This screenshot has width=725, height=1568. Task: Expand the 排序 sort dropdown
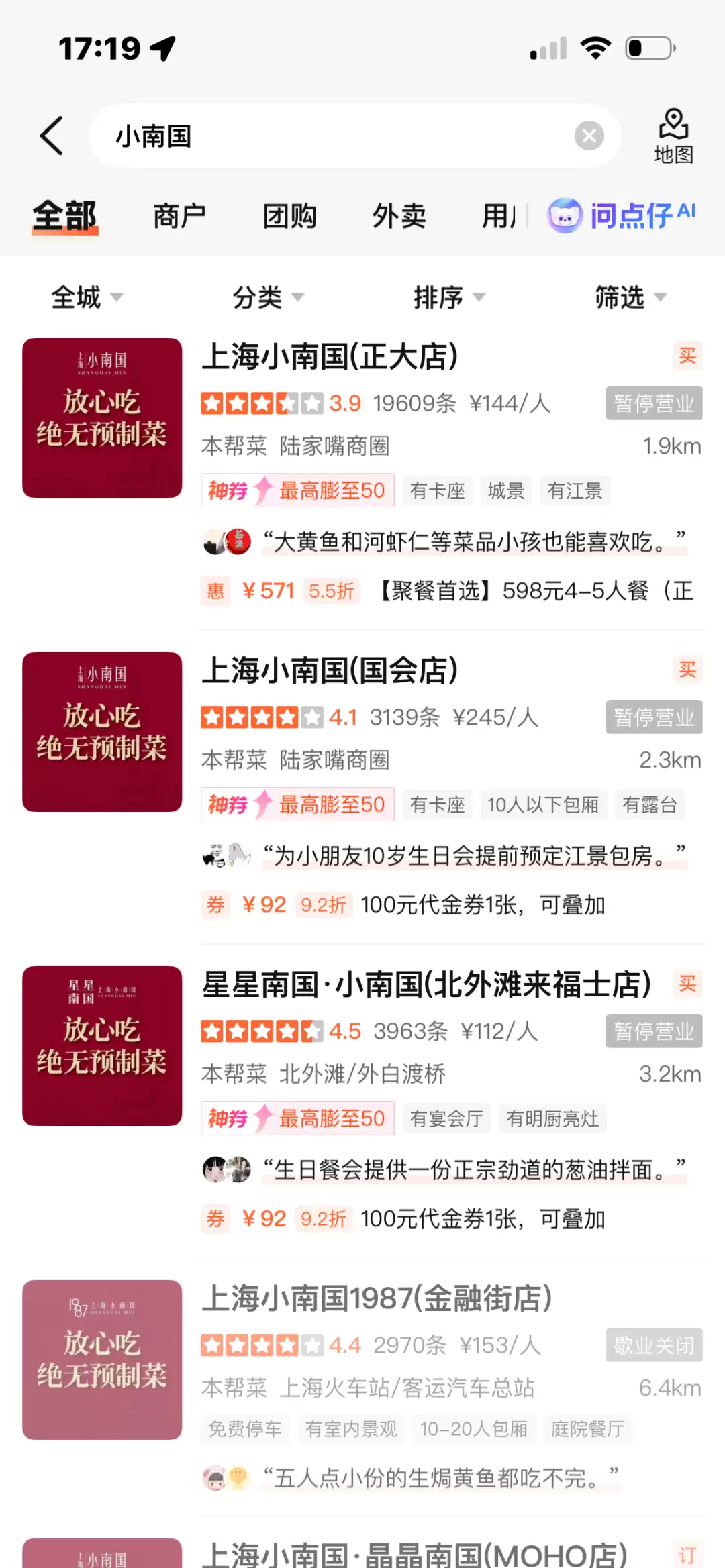[x=449, y=297]
